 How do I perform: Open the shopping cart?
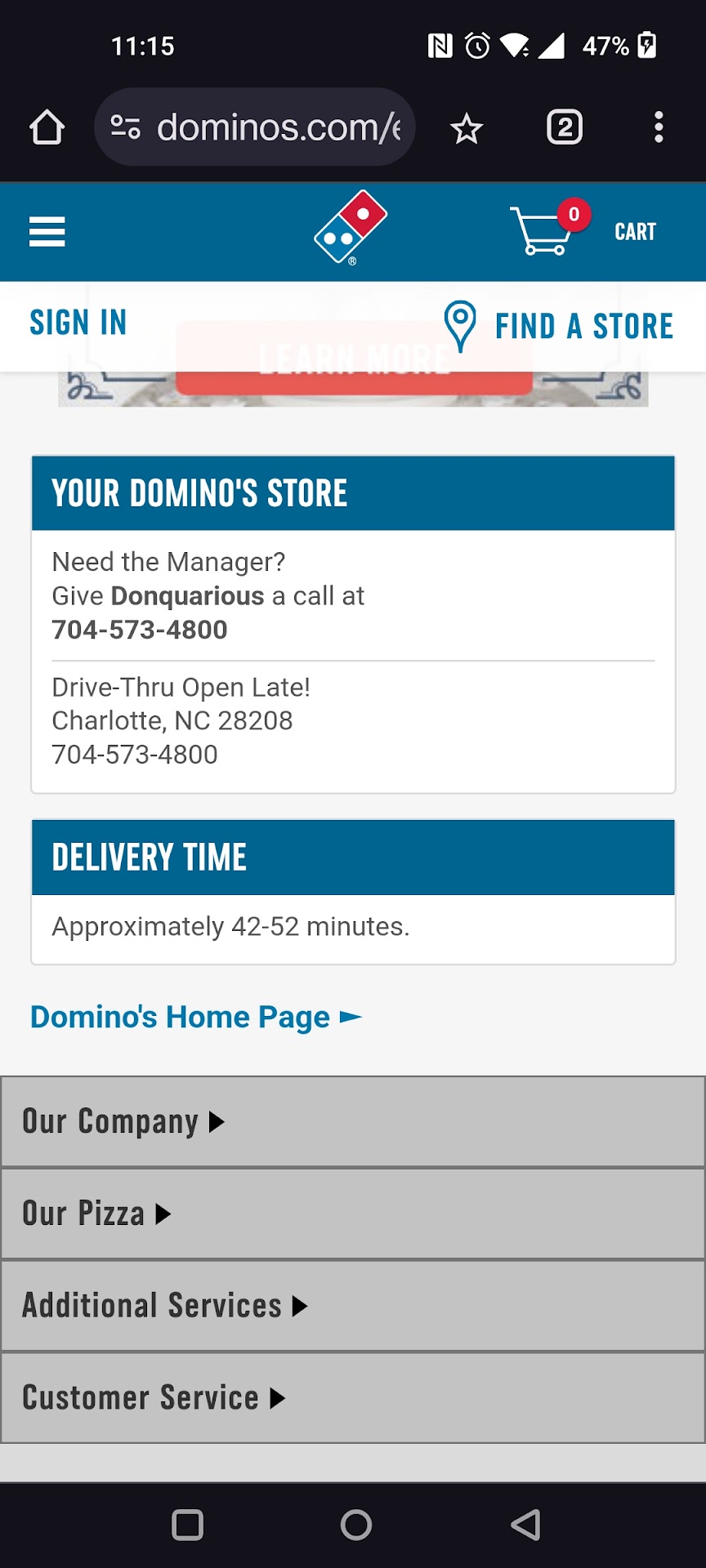[584, 231]
